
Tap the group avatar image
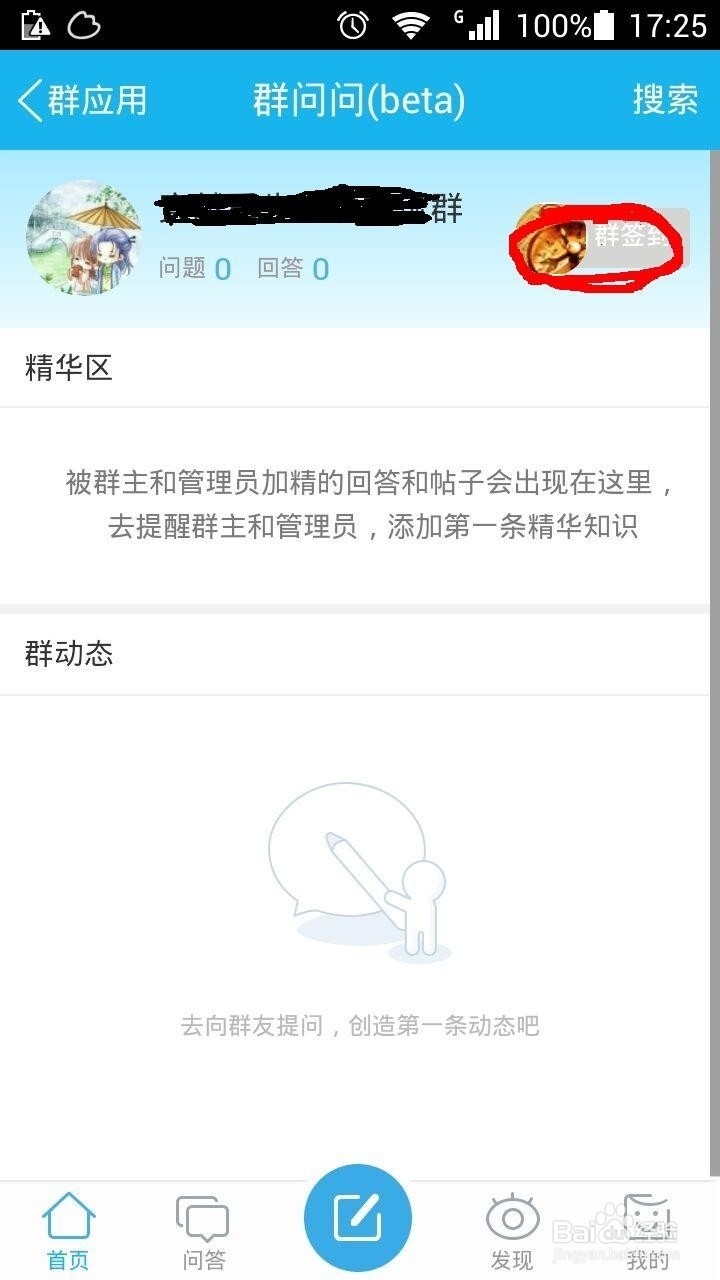(84, 237)
